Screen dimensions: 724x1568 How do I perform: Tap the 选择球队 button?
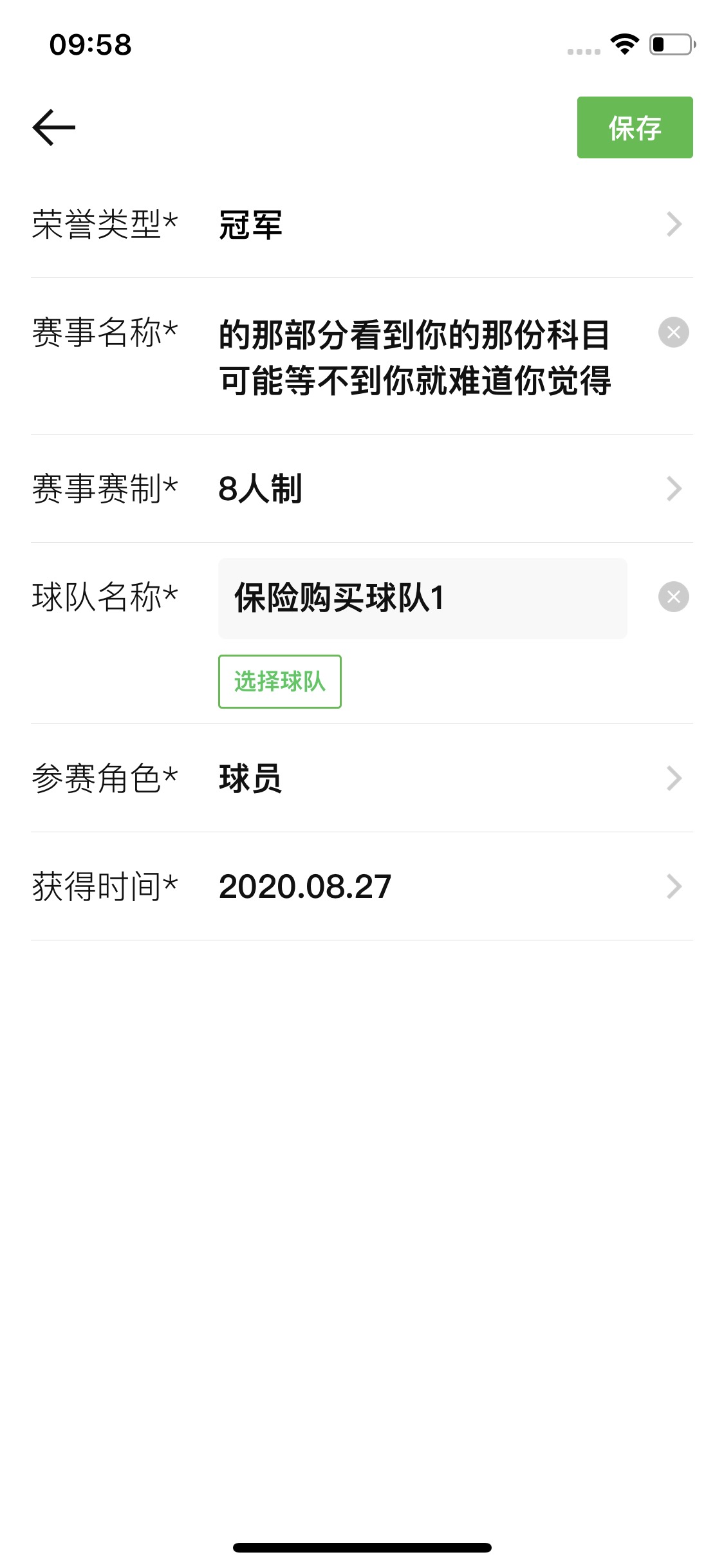click(279, 682)
